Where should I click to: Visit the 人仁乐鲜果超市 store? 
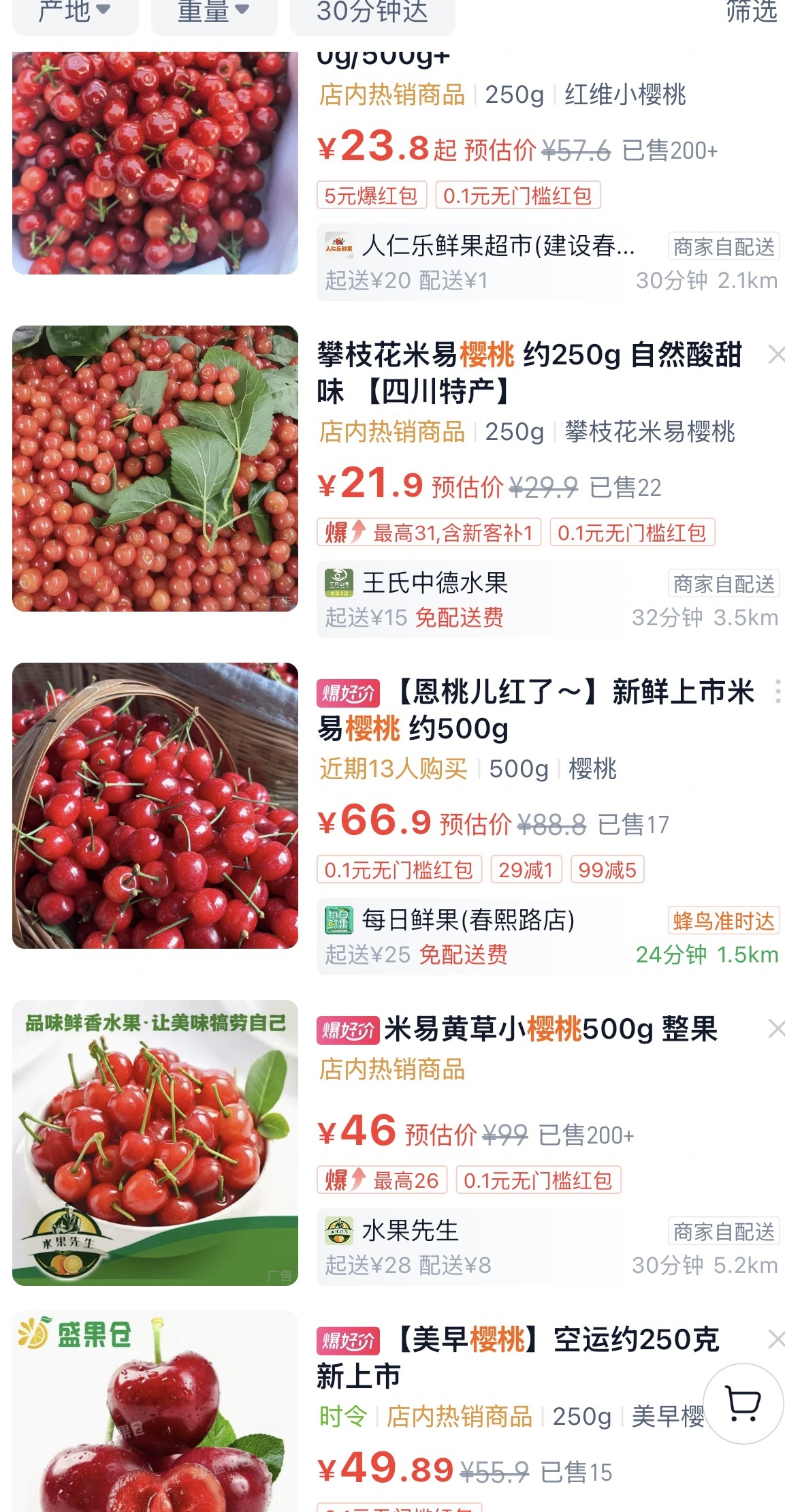point(497,247)
